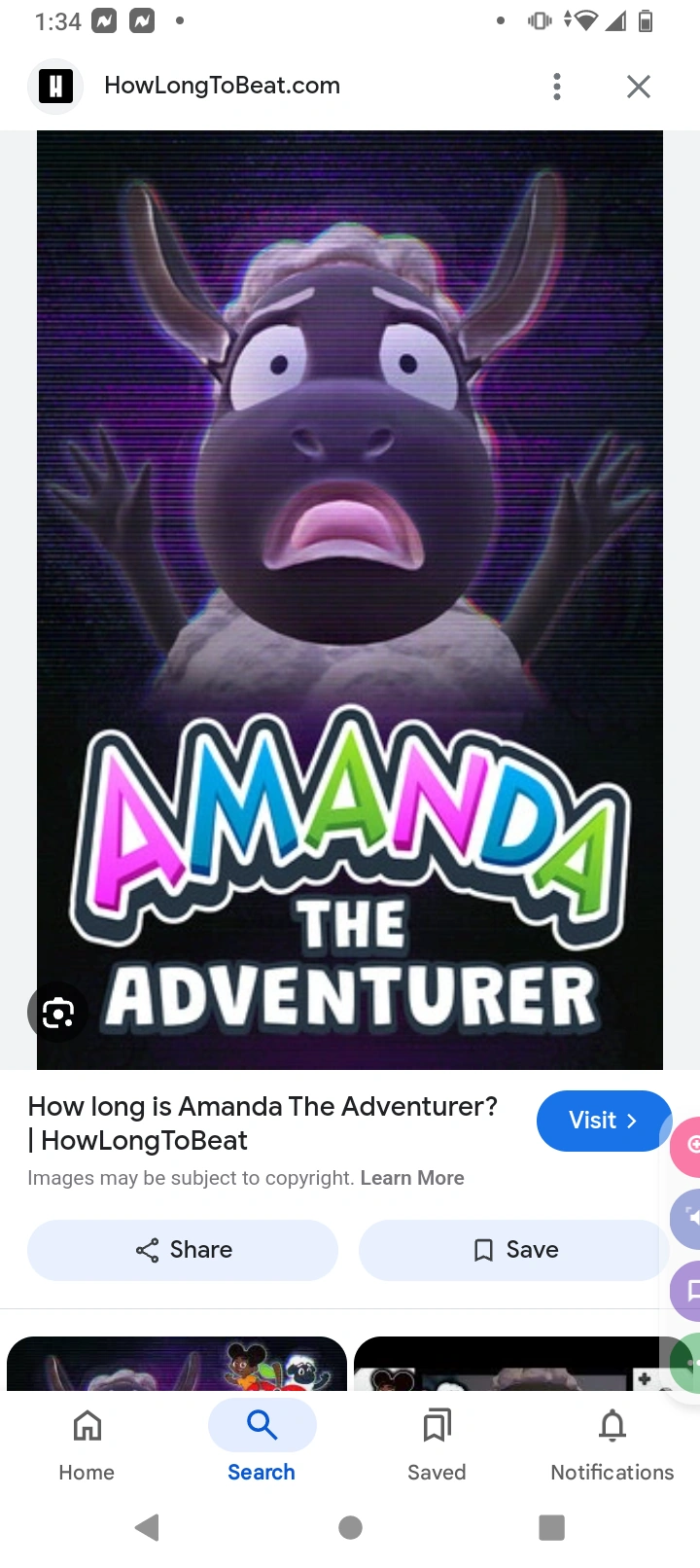700x1568 pixels.
Task: Open the three-dot overflow menu
Action: (x=557, y=86)
